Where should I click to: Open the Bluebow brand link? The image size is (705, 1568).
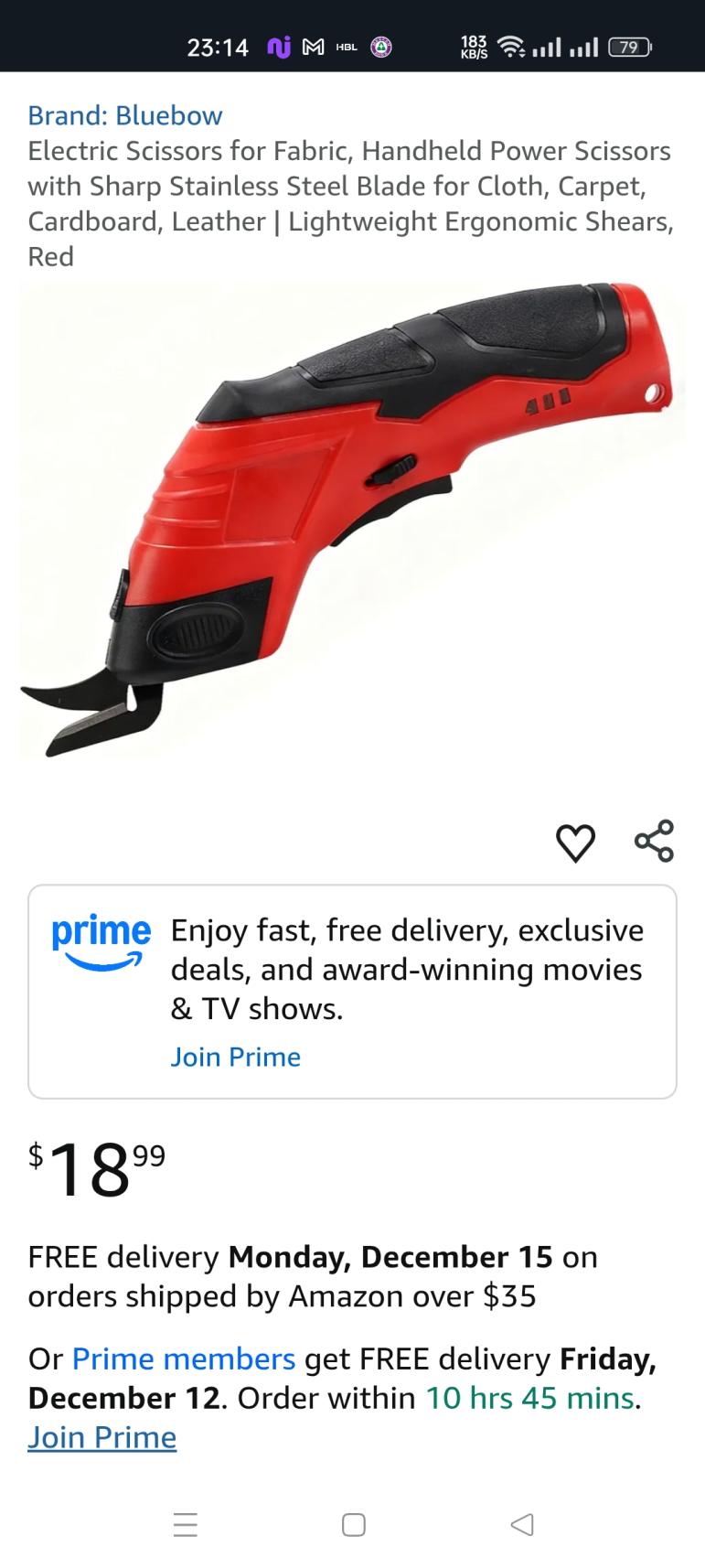(x=125, y=115)
